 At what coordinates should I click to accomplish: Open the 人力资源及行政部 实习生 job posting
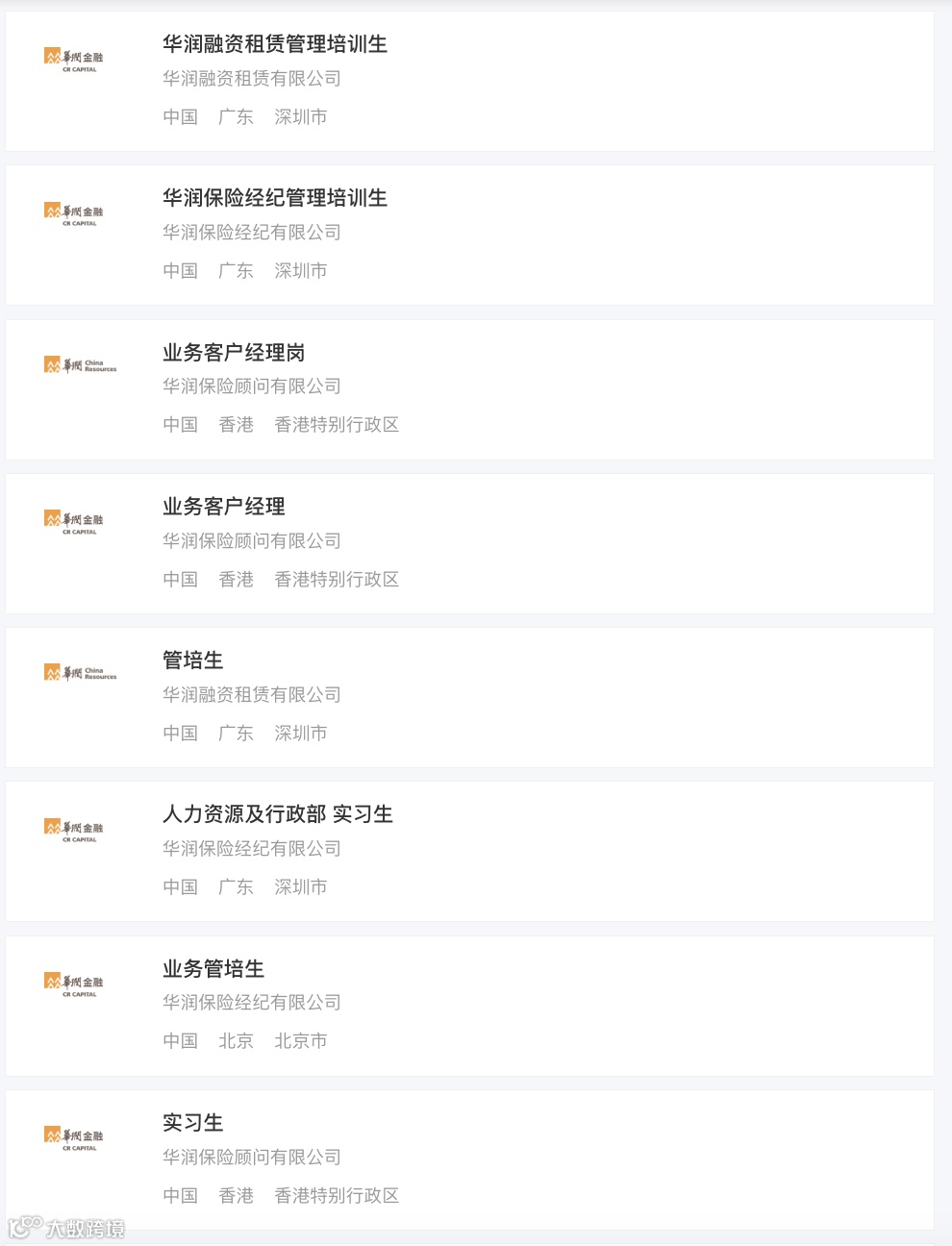click(x=276, y=814)
